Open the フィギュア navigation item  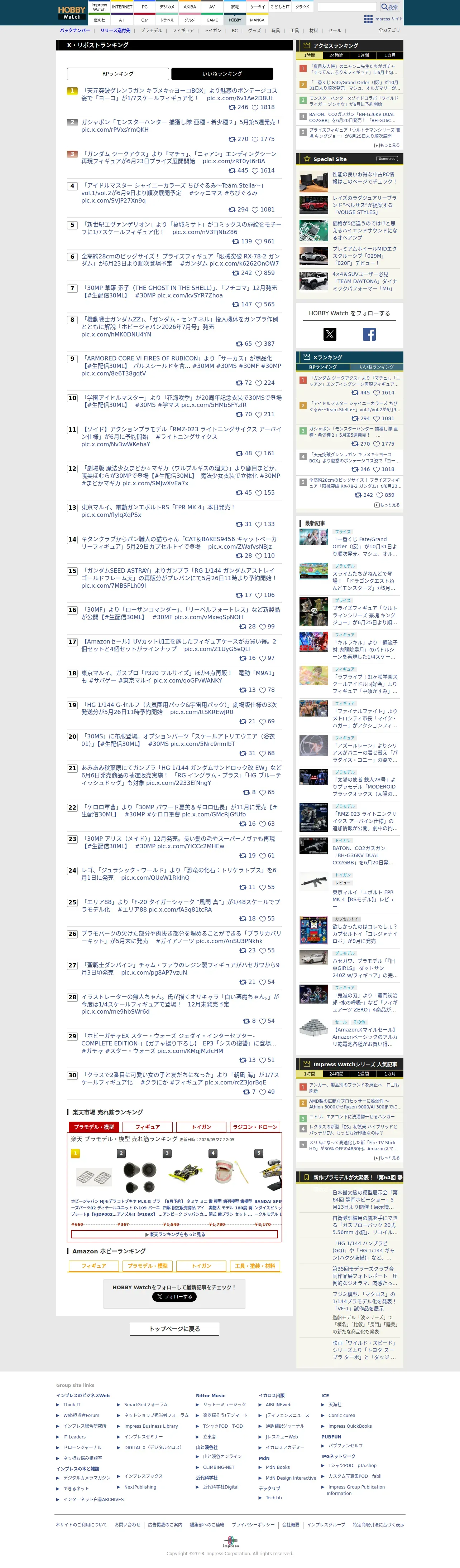183,30
